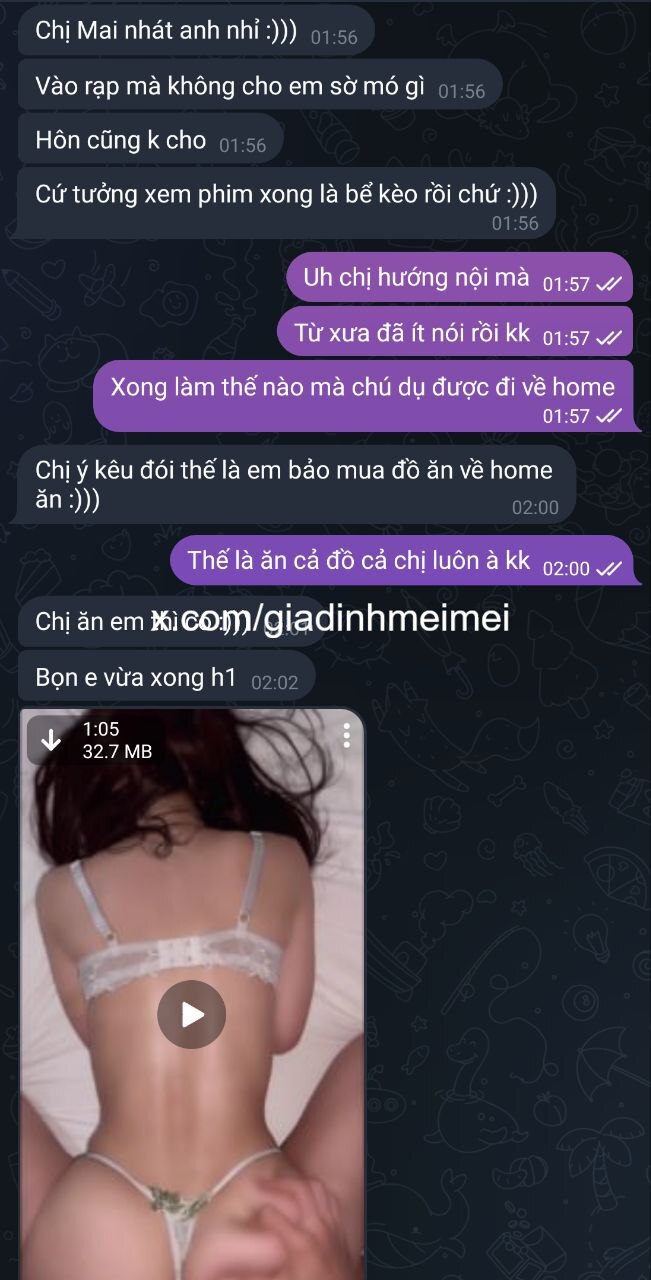Play the 1:05 video message

pos(191,1014)
